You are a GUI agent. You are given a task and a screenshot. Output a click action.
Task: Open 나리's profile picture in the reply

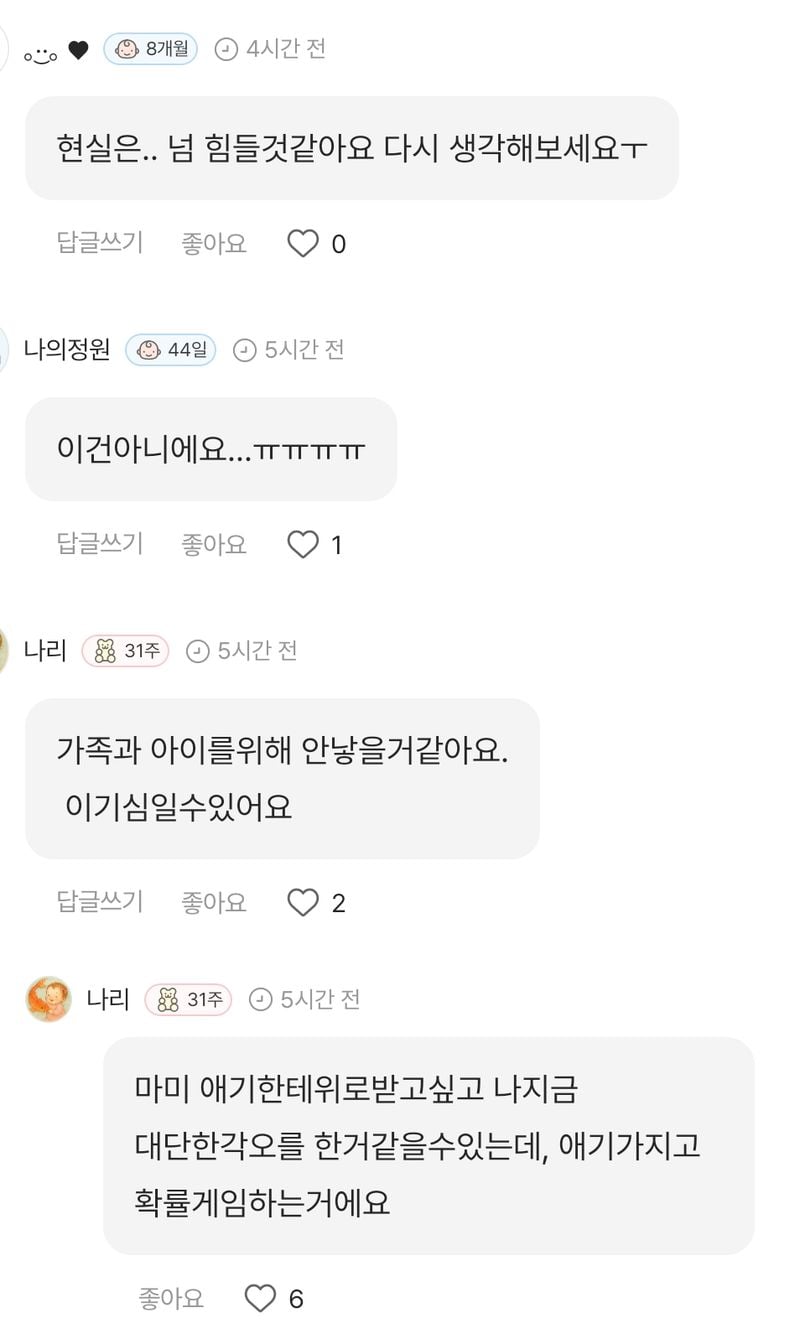[x=49, y=999]
